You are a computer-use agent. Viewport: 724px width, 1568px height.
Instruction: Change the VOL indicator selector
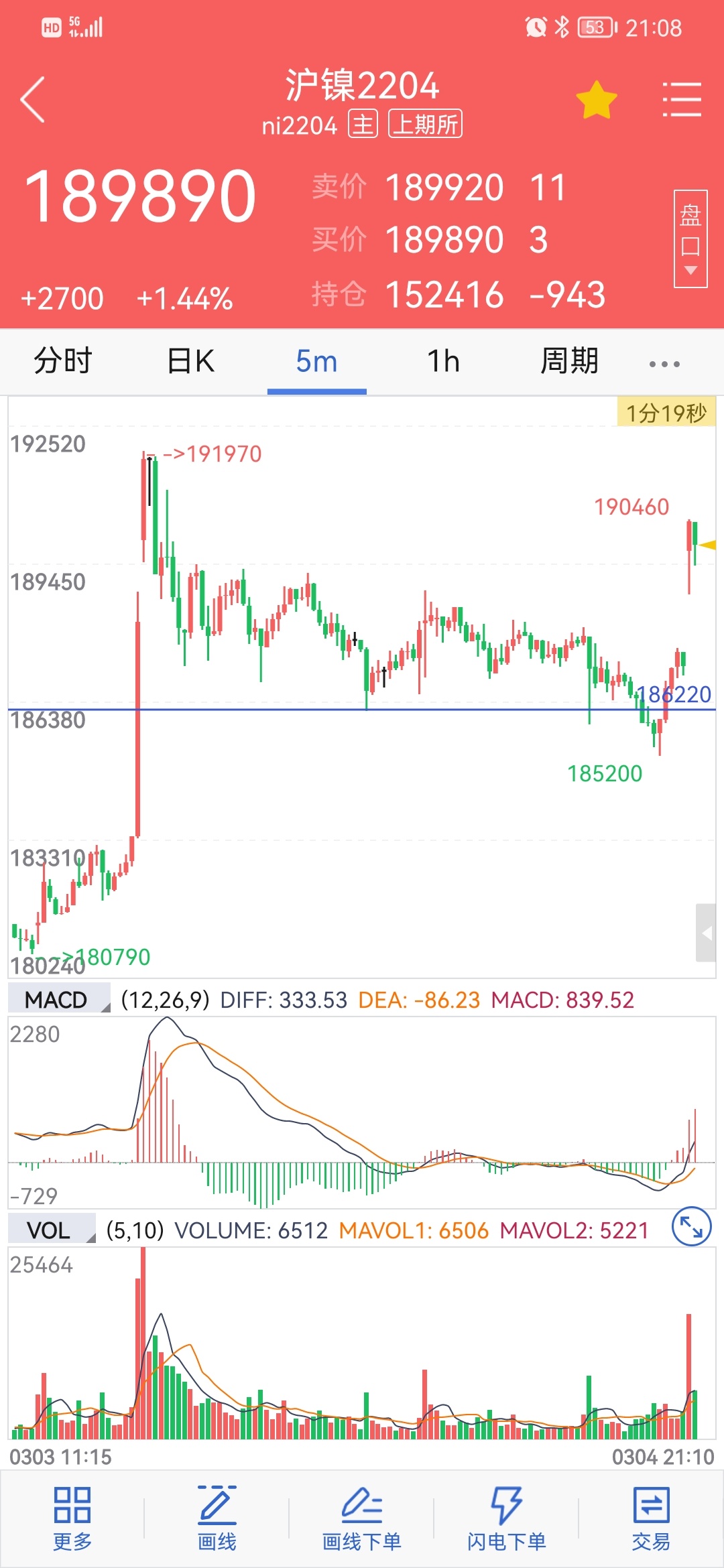(x=52, y=1230)
